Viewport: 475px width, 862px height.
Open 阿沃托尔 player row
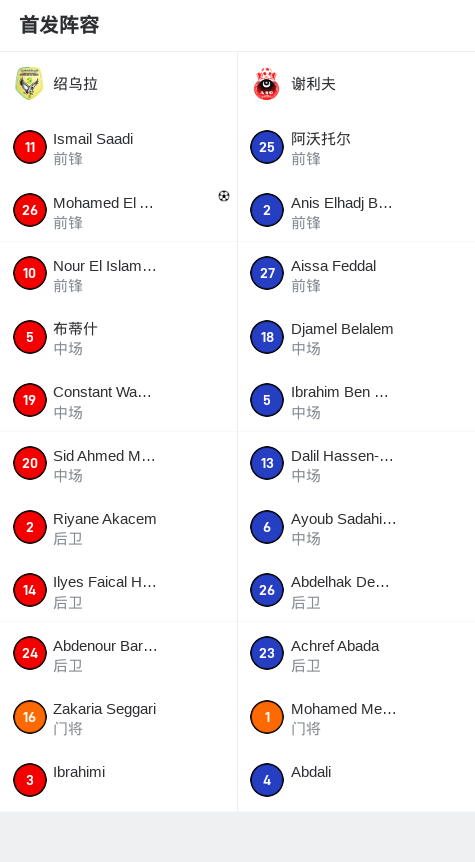click(356, 147)
